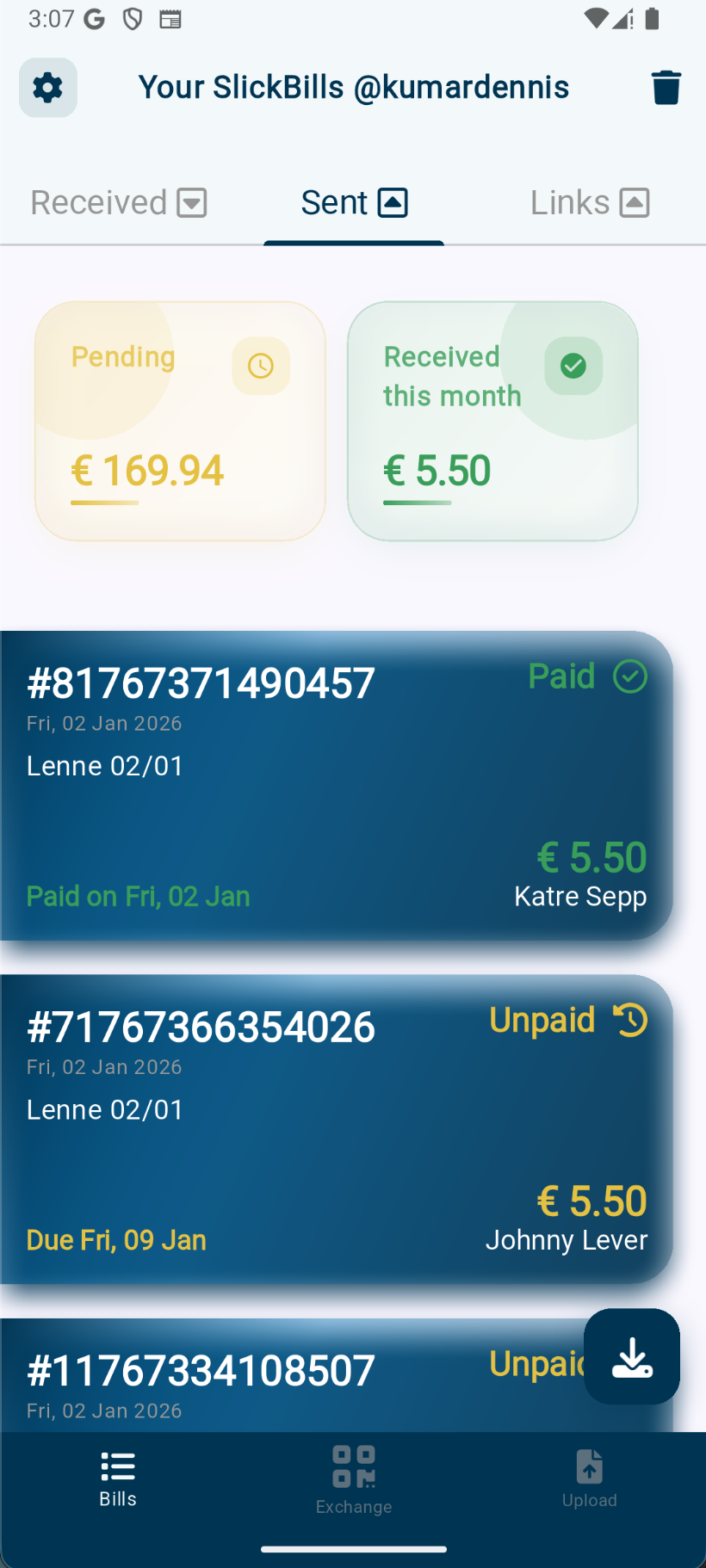Click the Pending amount € 169.94

tap(147, 470)
